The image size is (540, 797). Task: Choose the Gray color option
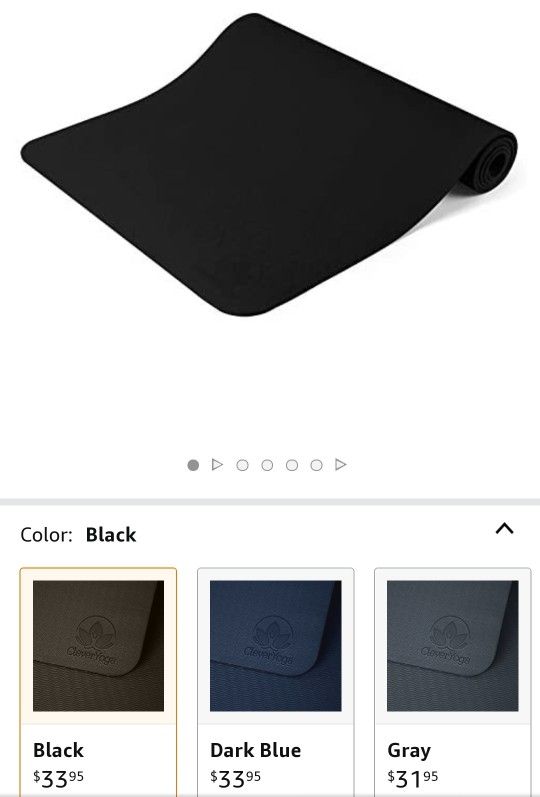pyautogui.click(x=453, y=682)
